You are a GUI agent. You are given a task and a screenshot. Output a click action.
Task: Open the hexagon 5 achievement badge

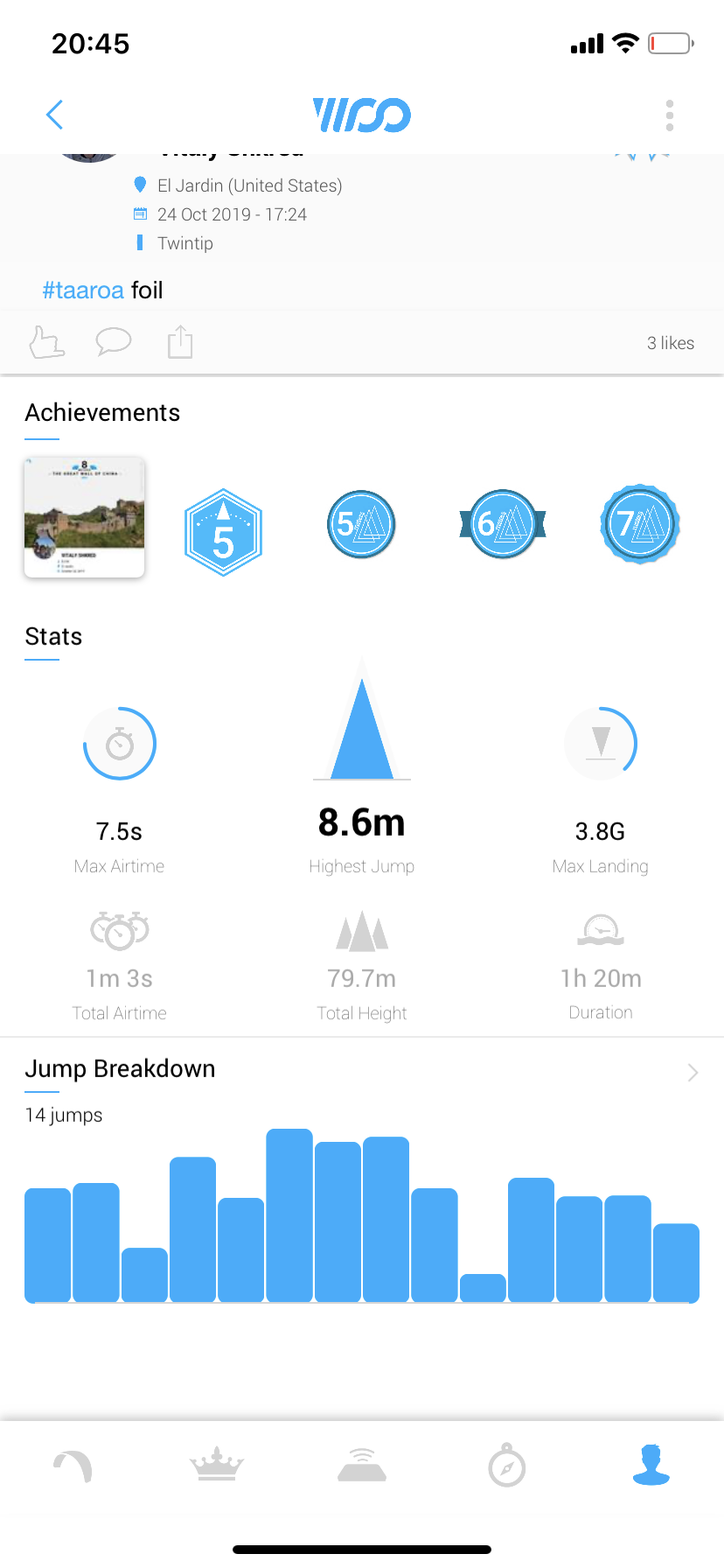point(223,532)
